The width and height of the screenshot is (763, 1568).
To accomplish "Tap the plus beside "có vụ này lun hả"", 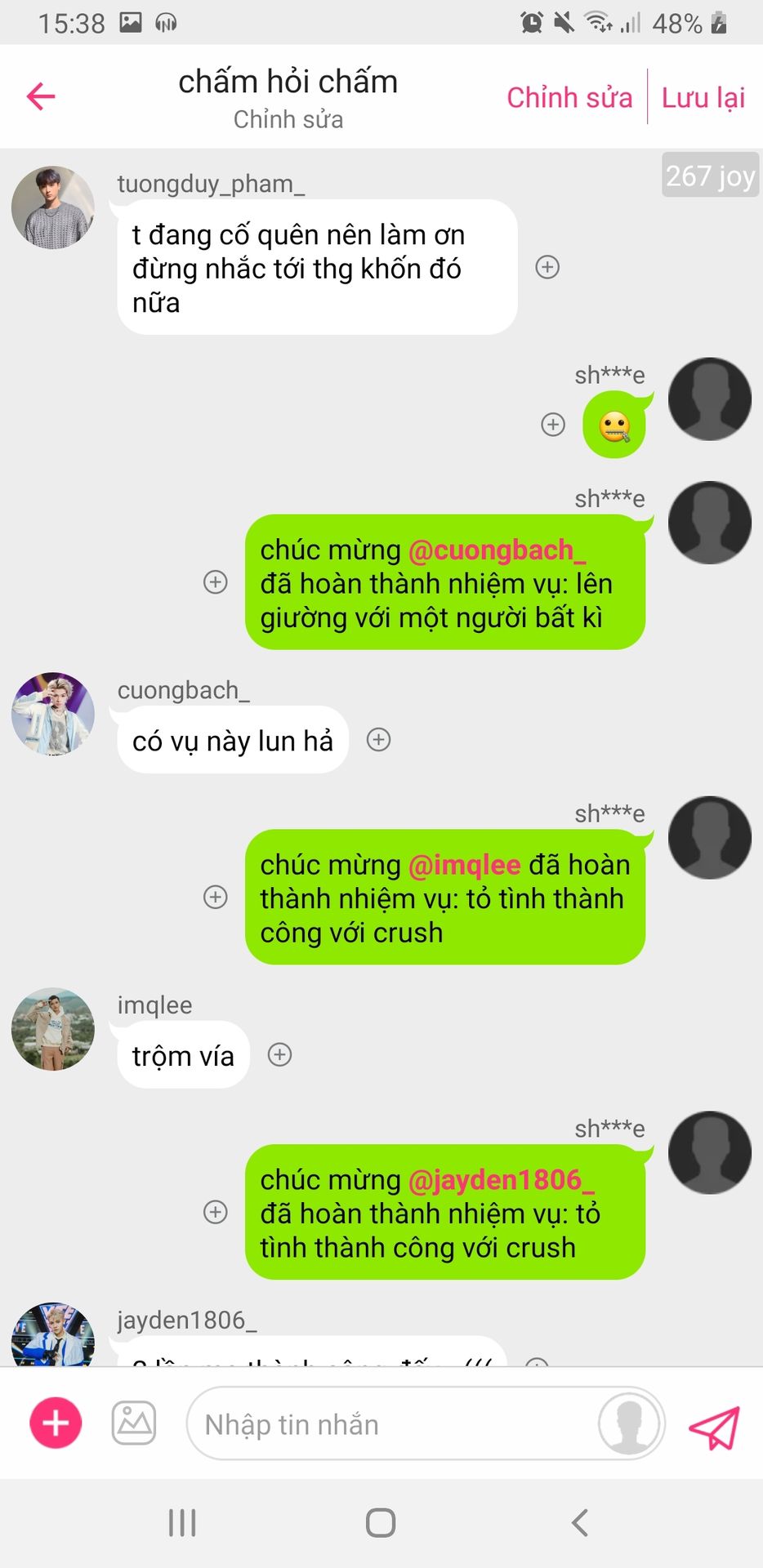I will (378, 740).
